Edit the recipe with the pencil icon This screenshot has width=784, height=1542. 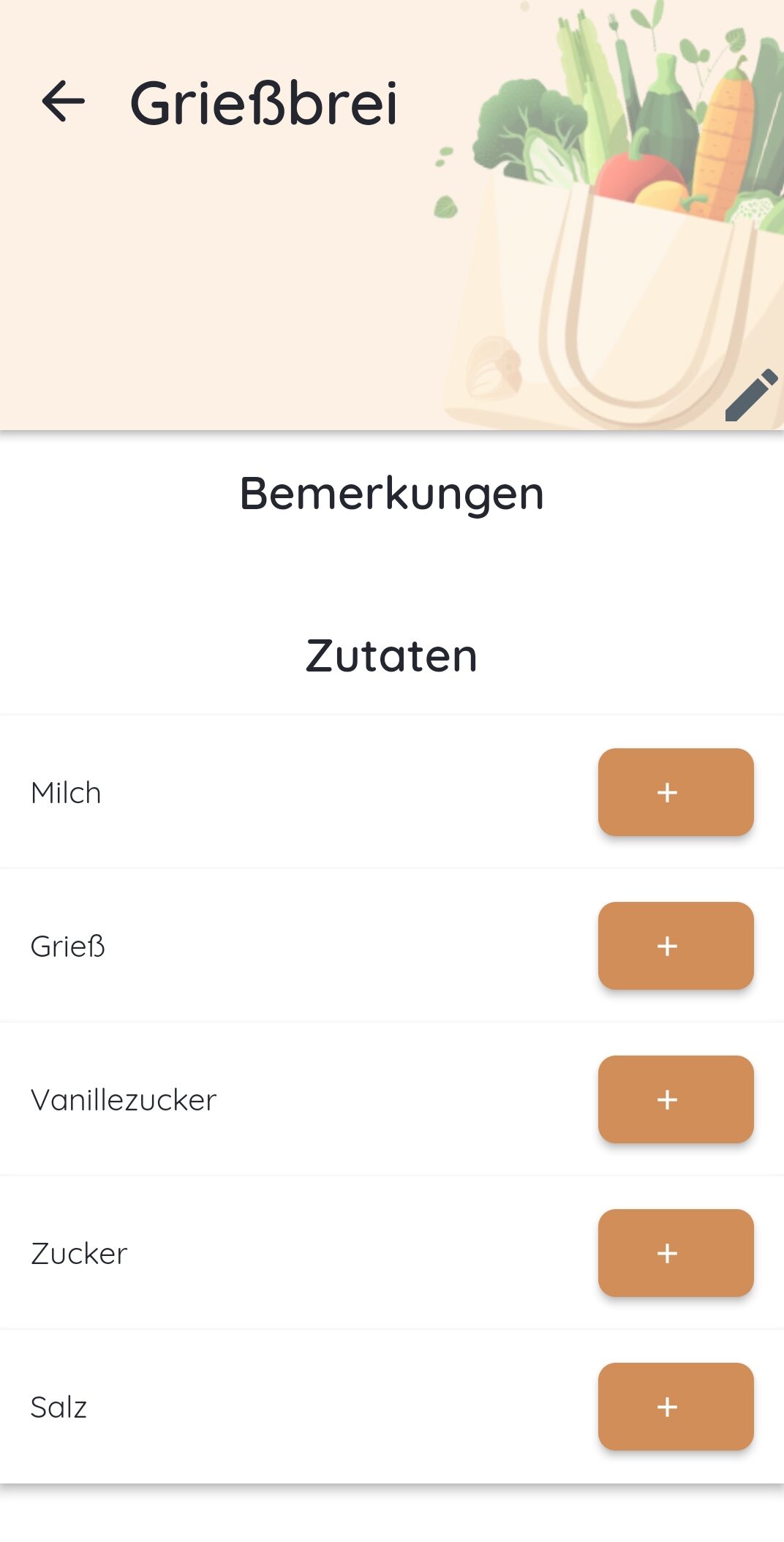point(750,395)
